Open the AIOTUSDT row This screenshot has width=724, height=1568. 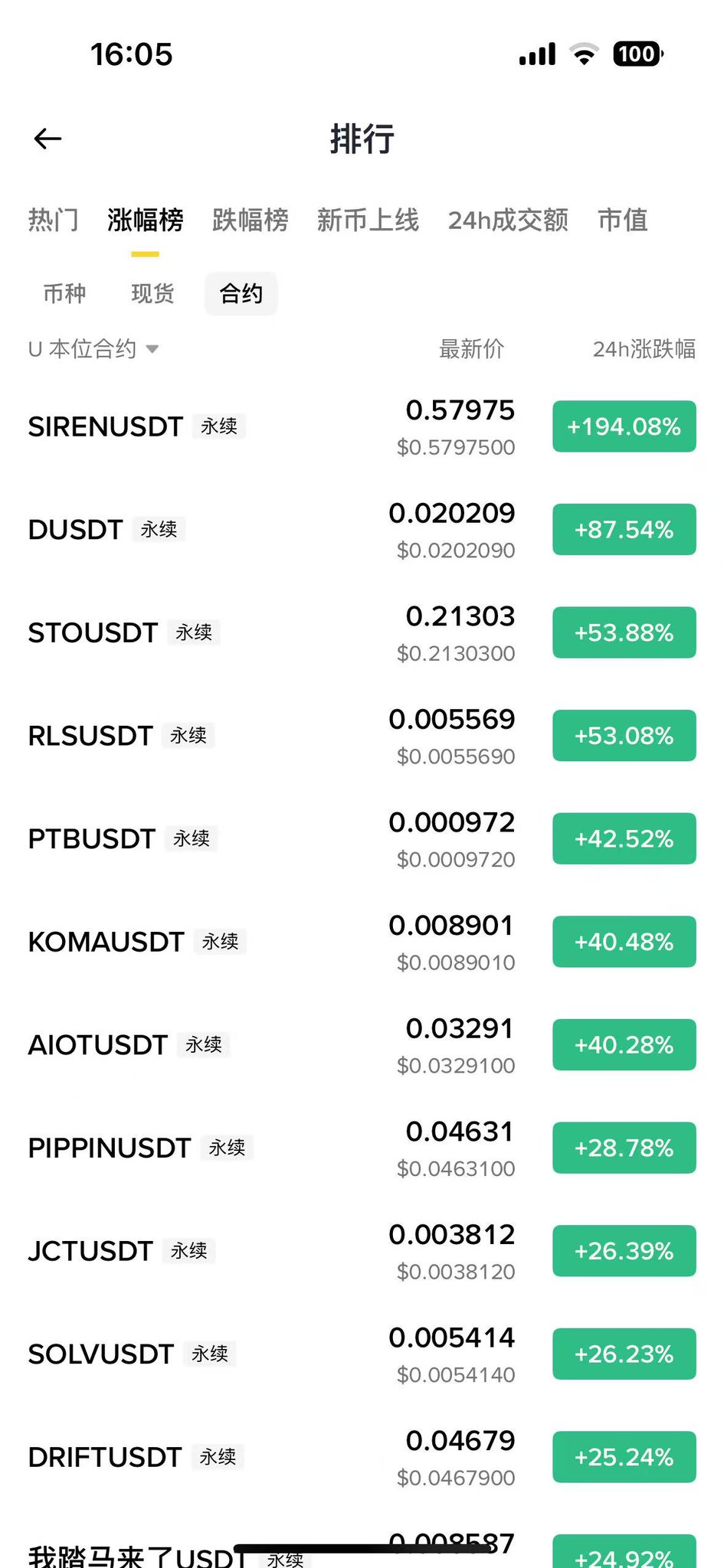98,1045
